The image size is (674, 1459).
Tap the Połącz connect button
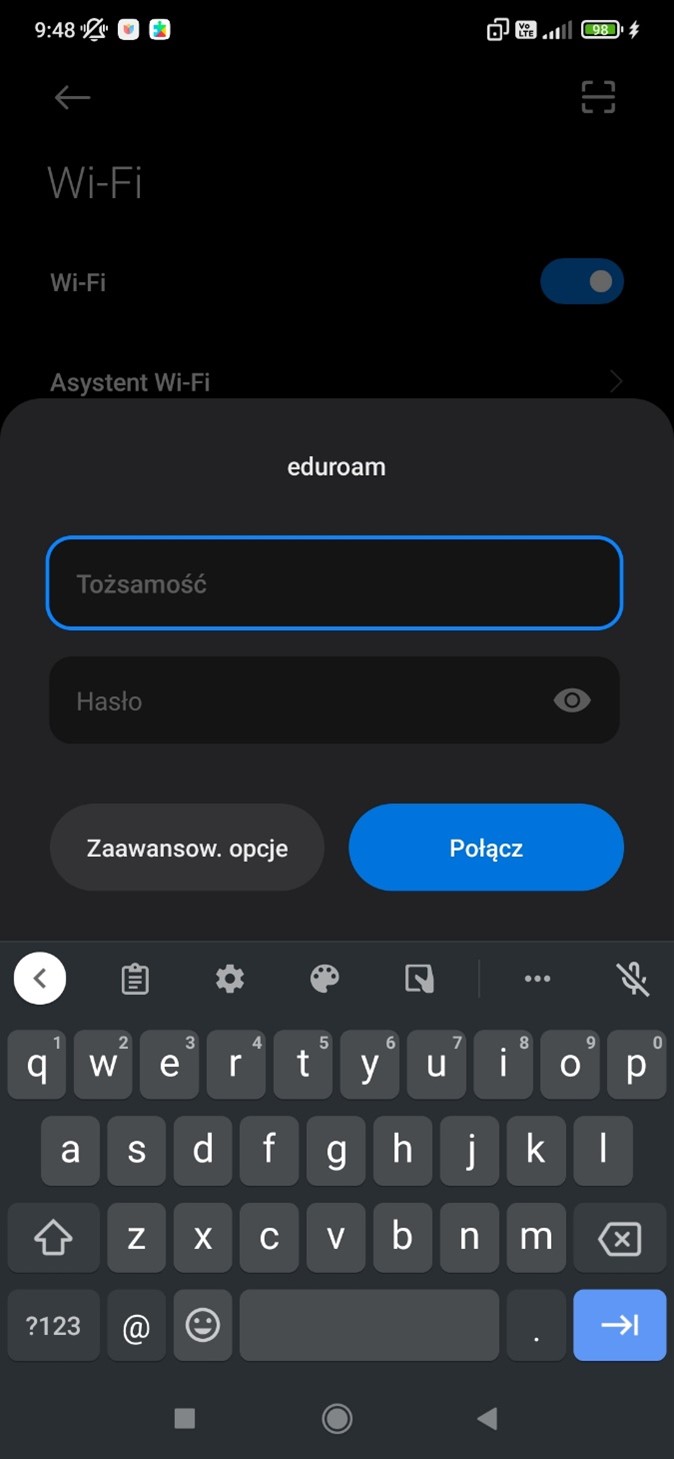486,848
